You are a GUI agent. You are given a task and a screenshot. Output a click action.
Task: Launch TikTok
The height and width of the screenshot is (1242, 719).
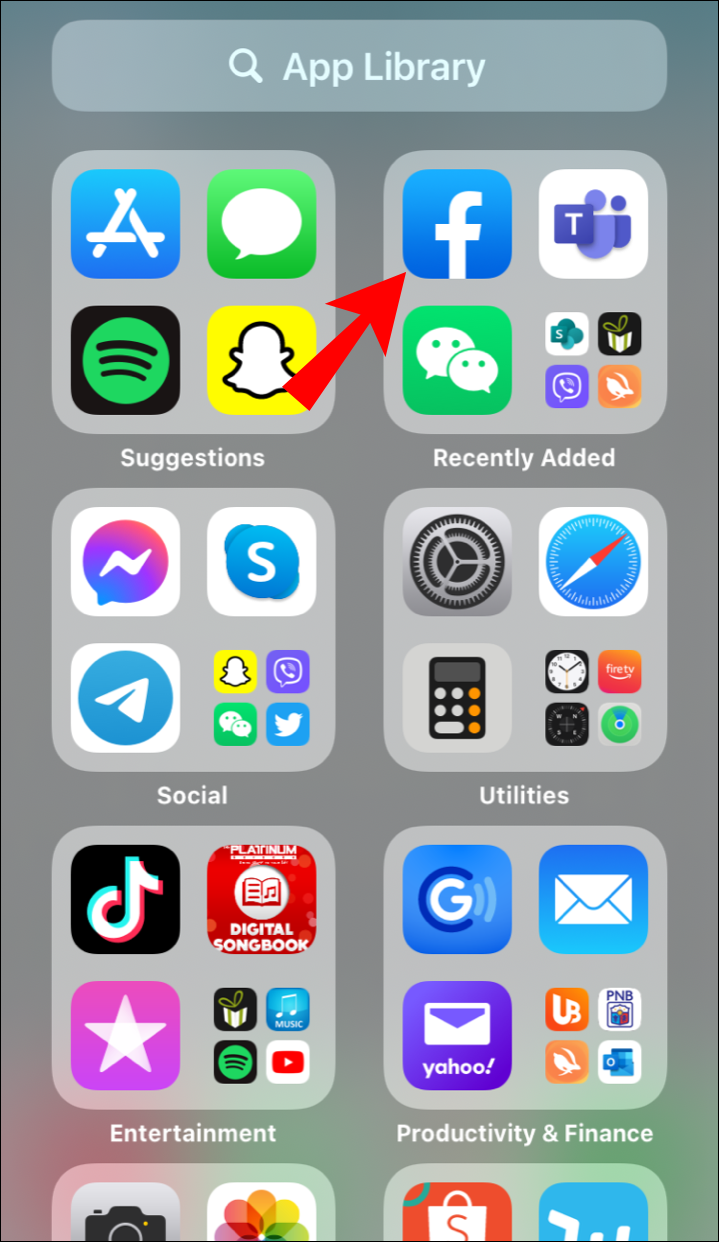point(126,899)
